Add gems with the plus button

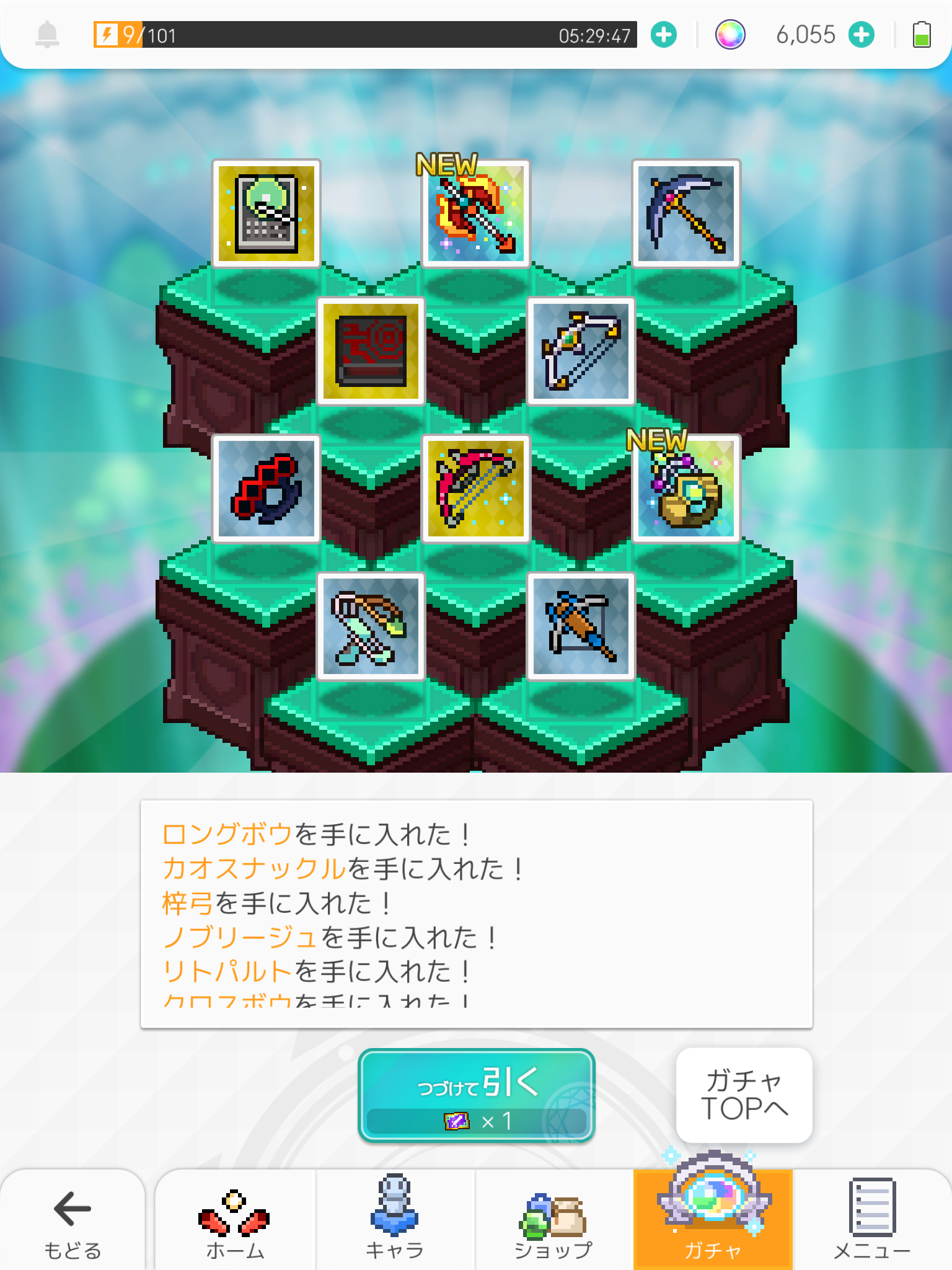(862, 35)
